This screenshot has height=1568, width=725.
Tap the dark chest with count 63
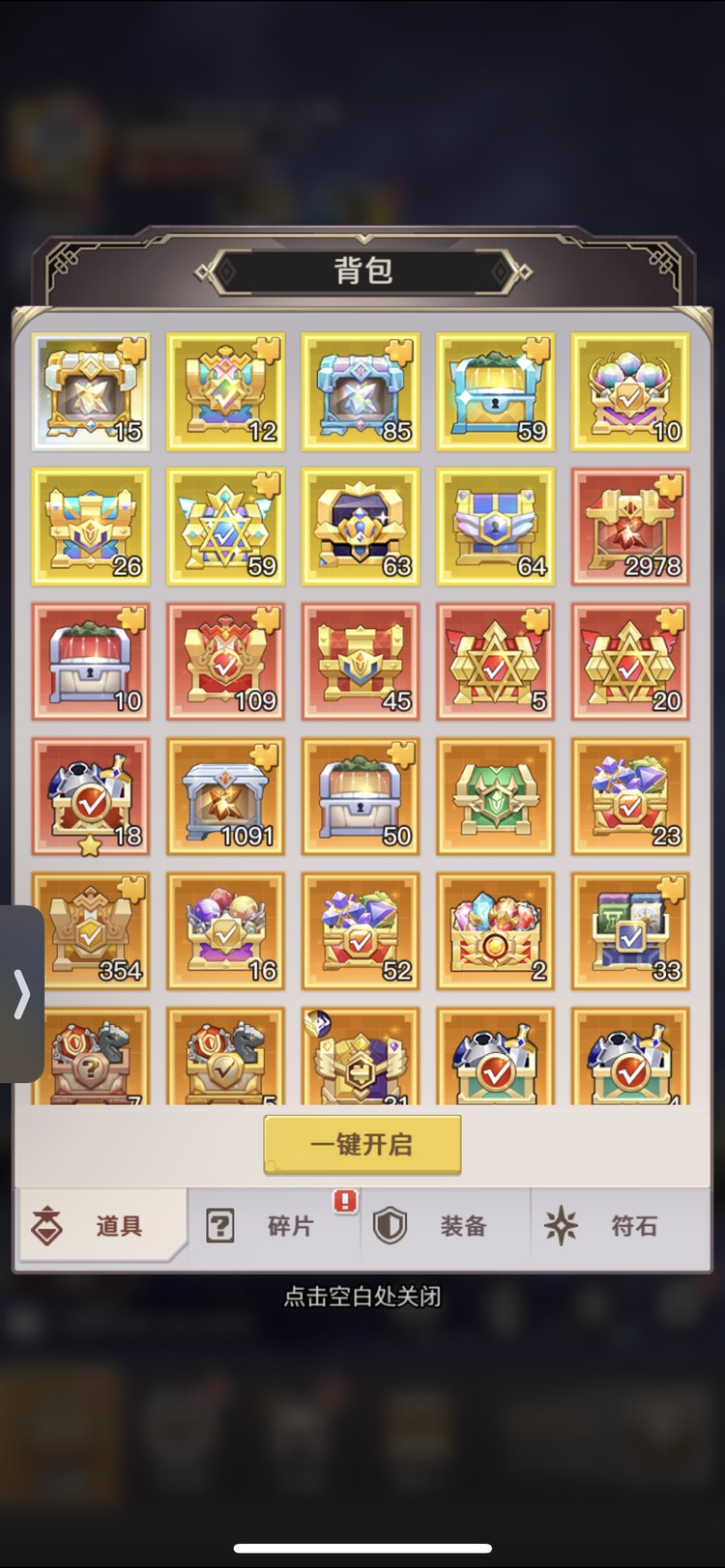(361, 527)
